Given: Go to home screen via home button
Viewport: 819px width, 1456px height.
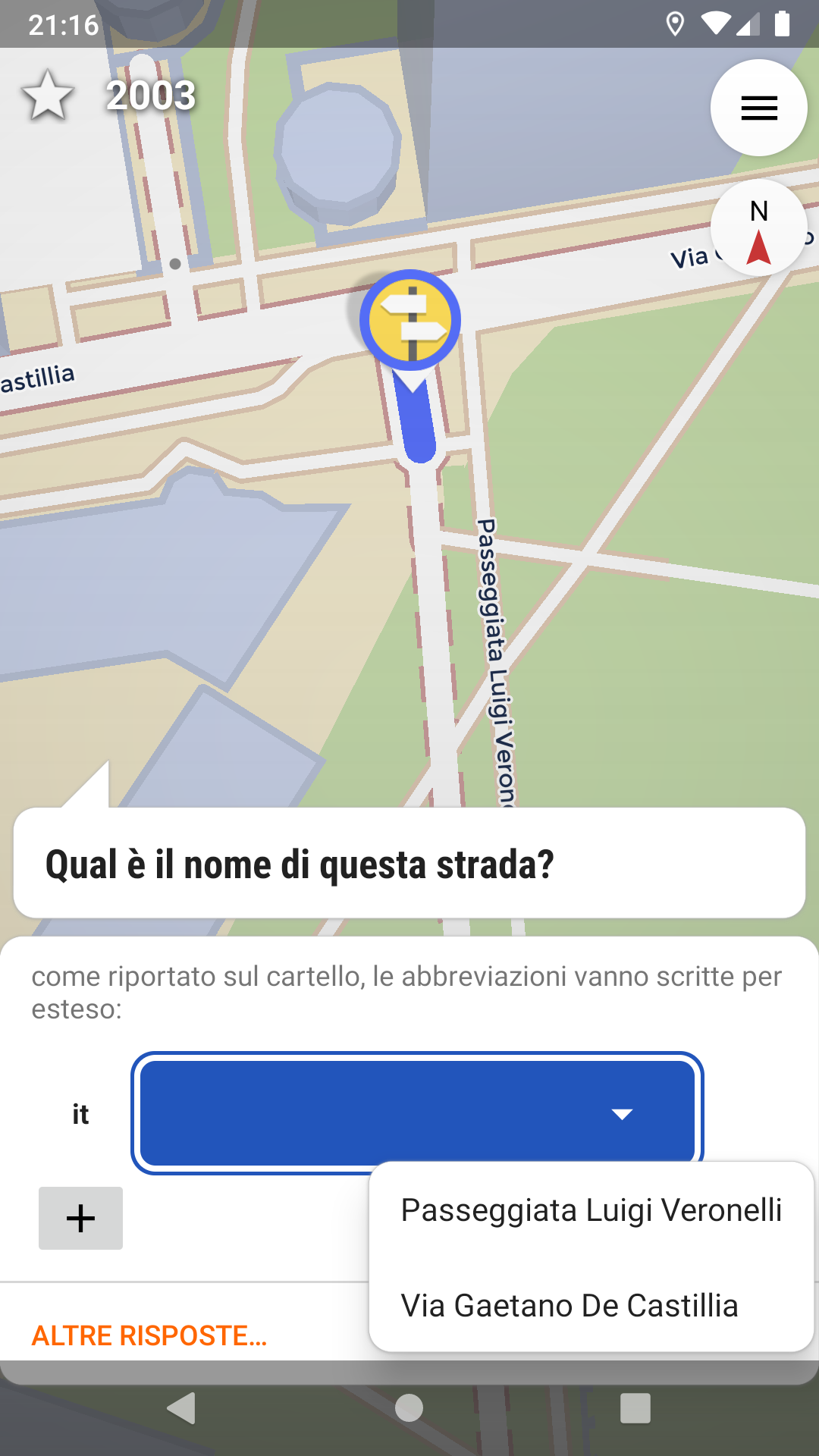Looking at the screenshot, I should (x=409, y=1408).
